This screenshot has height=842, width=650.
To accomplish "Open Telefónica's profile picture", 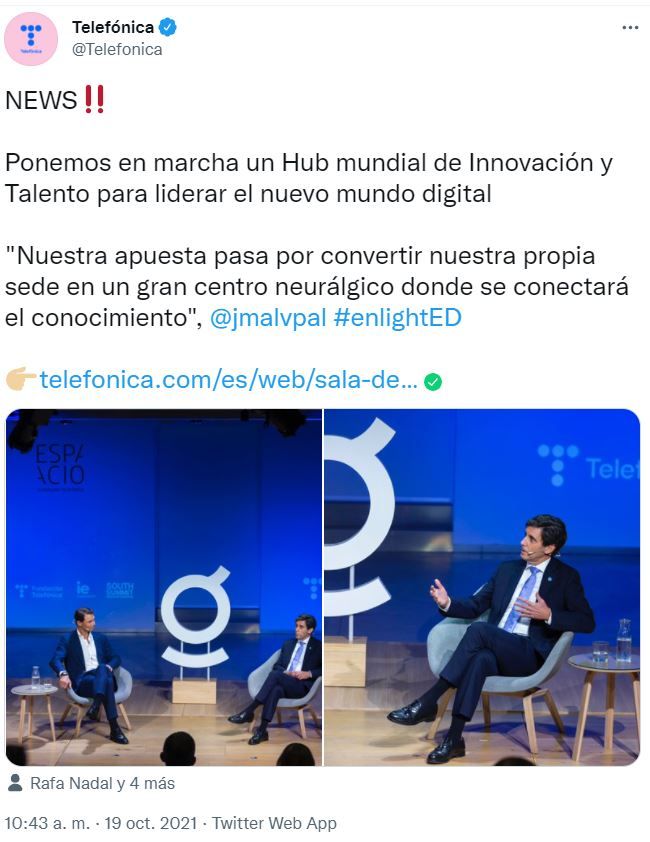I will (31, 39).
